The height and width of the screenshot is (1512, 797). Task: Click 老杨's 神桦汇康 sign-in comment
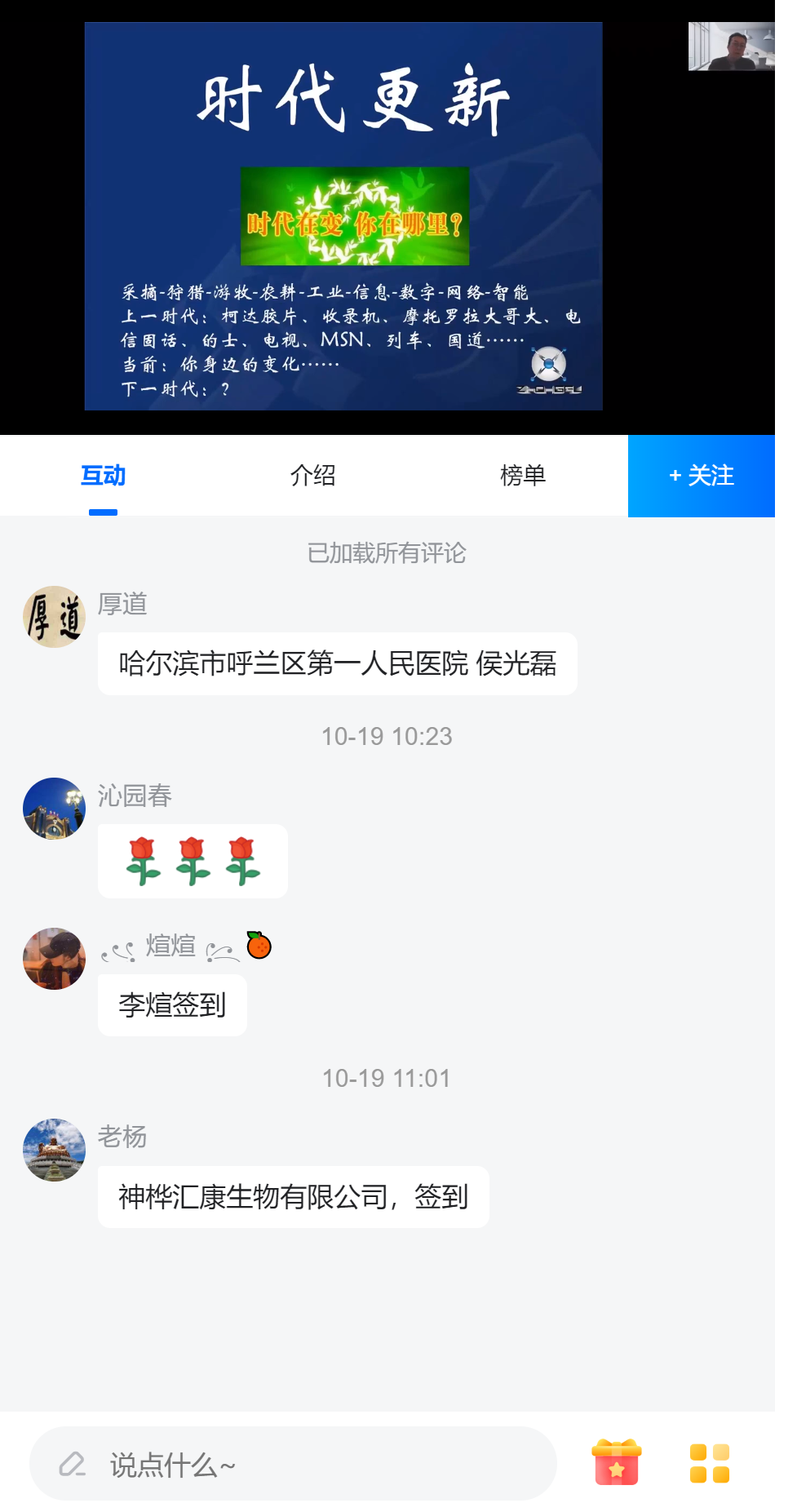click(294, 1196)
